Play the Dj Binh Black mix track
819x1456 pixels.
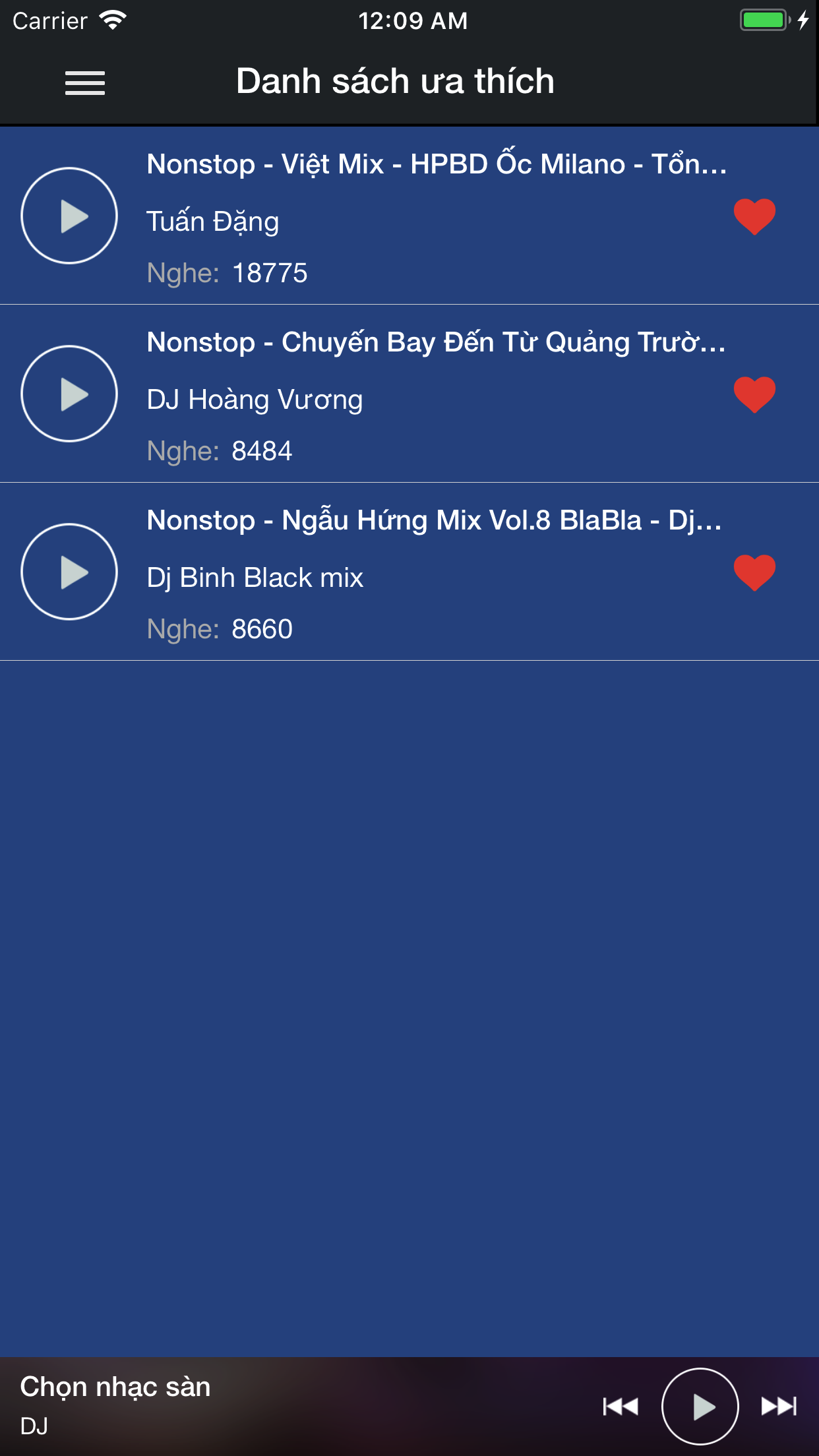tap(69, 572)
